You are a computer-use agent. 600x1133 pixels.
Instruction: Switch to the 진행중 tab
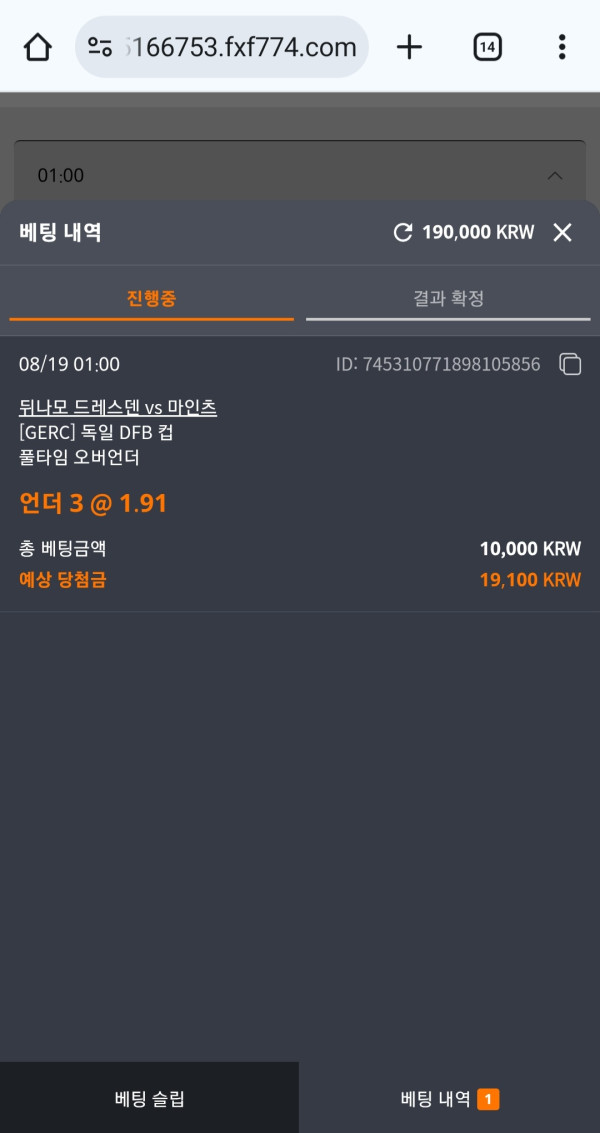pyautogui.click(x=152, y=298)
